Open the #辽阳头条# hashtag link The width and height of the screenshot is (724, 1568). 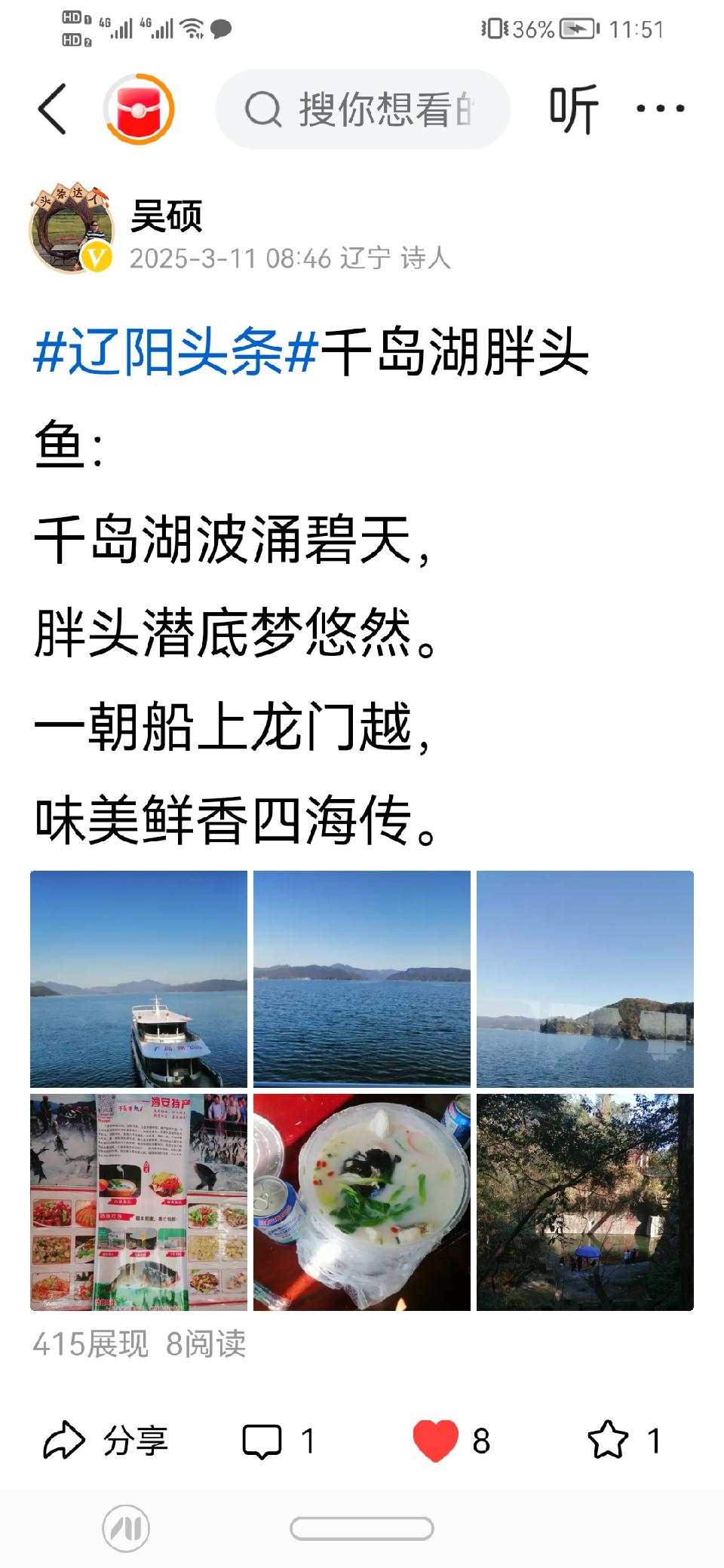(176, 352)
